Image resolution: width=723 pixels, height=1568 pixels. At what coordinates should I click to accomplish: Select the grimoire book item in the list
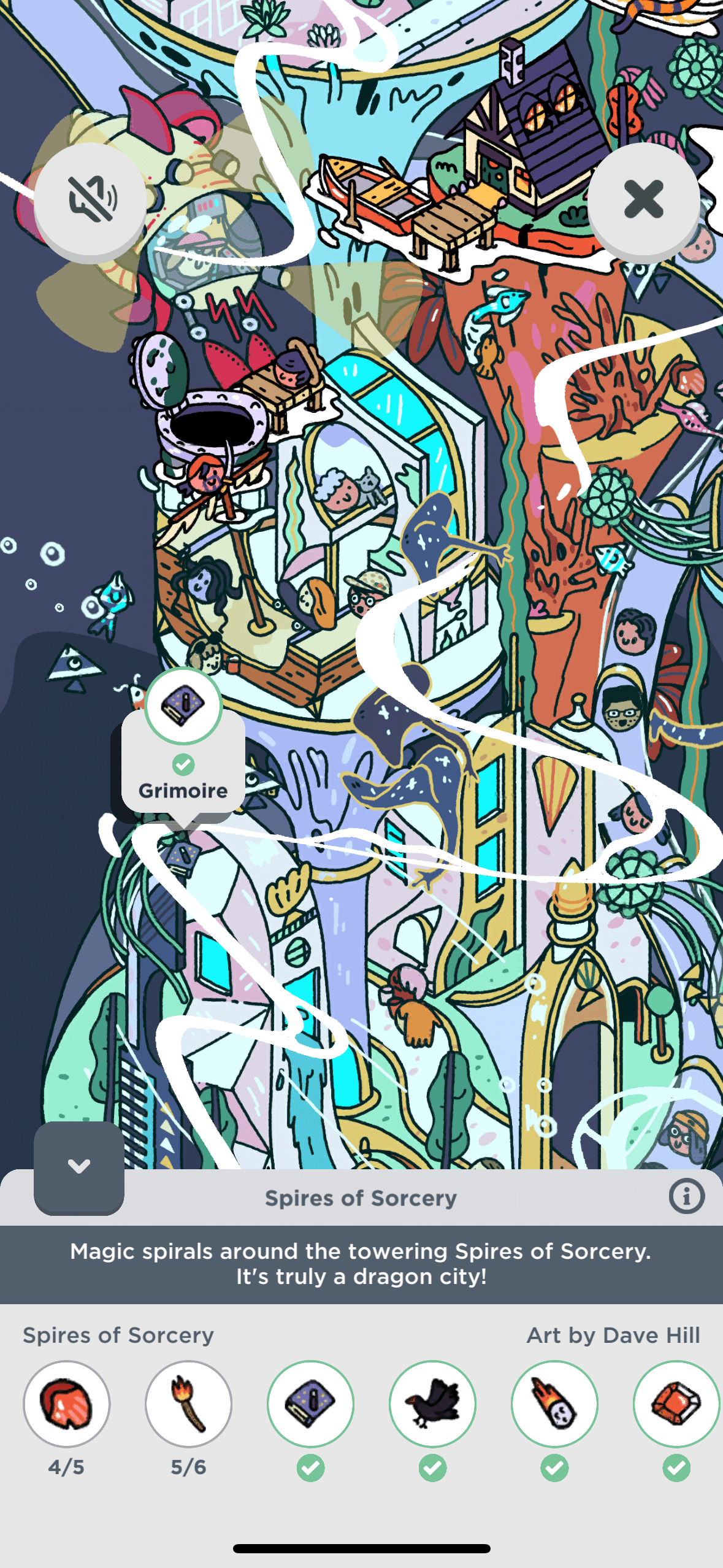(x=311, y=1404)
